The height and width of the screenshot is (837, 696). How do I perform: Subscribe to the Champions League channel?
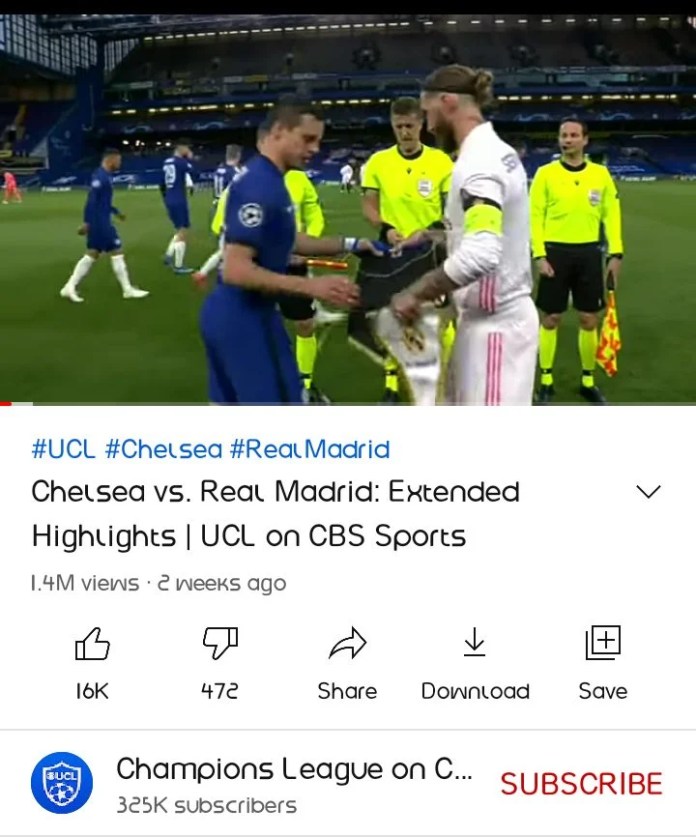pyautogui.click(x=581, y=783)
